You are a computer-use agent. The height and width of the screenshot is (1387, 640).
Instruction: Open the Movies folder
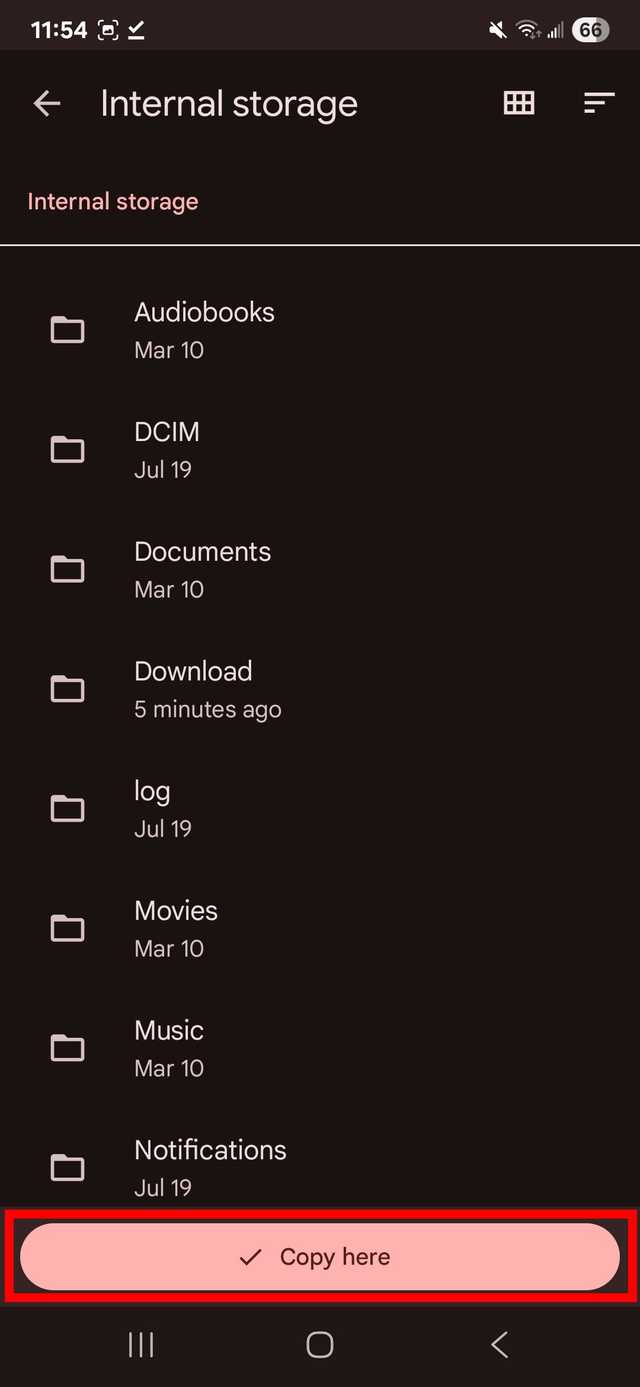coord(176,928)
